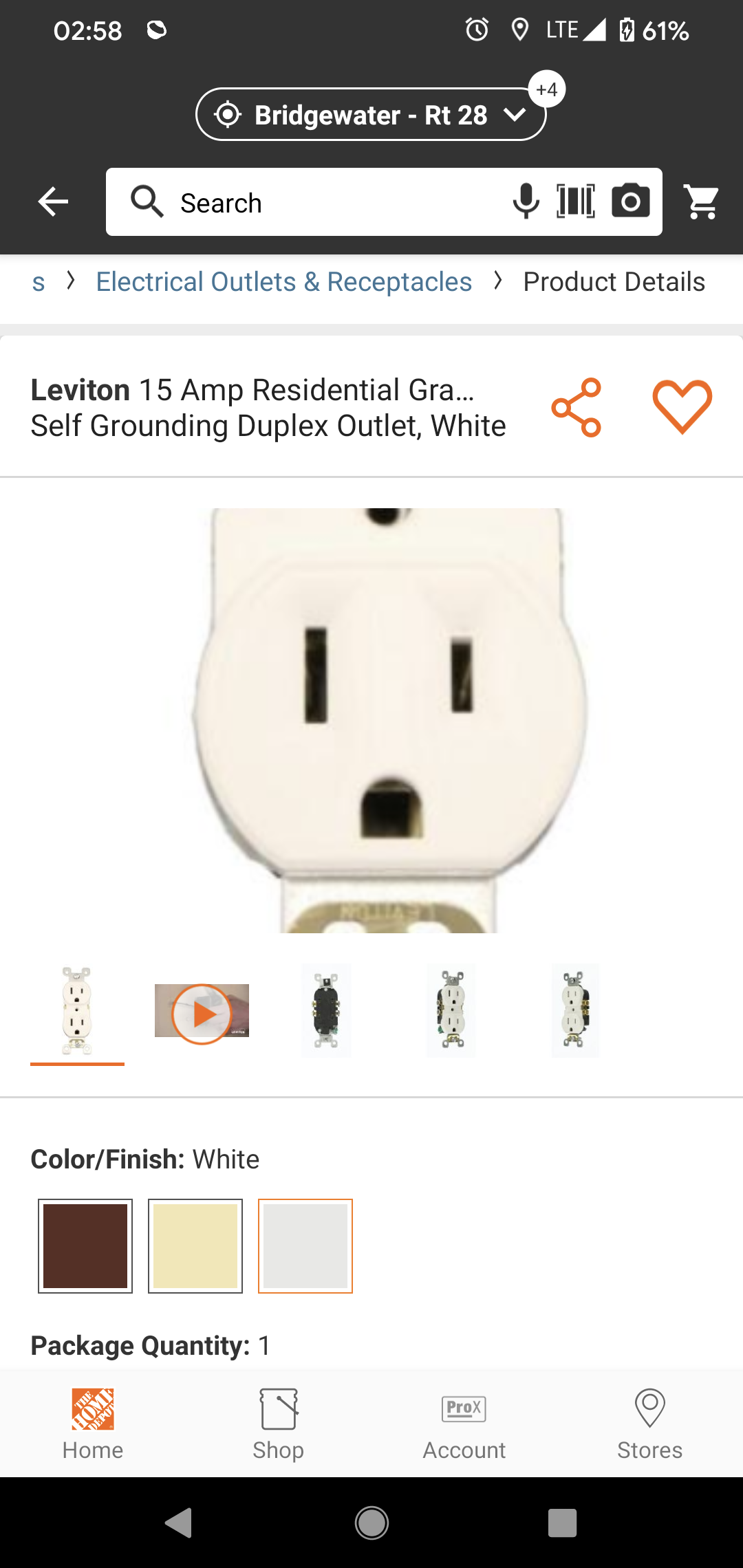Play the product video thumbnail
The height and width of the screenshot is (1568, 743).
(x=202, y=1011)
